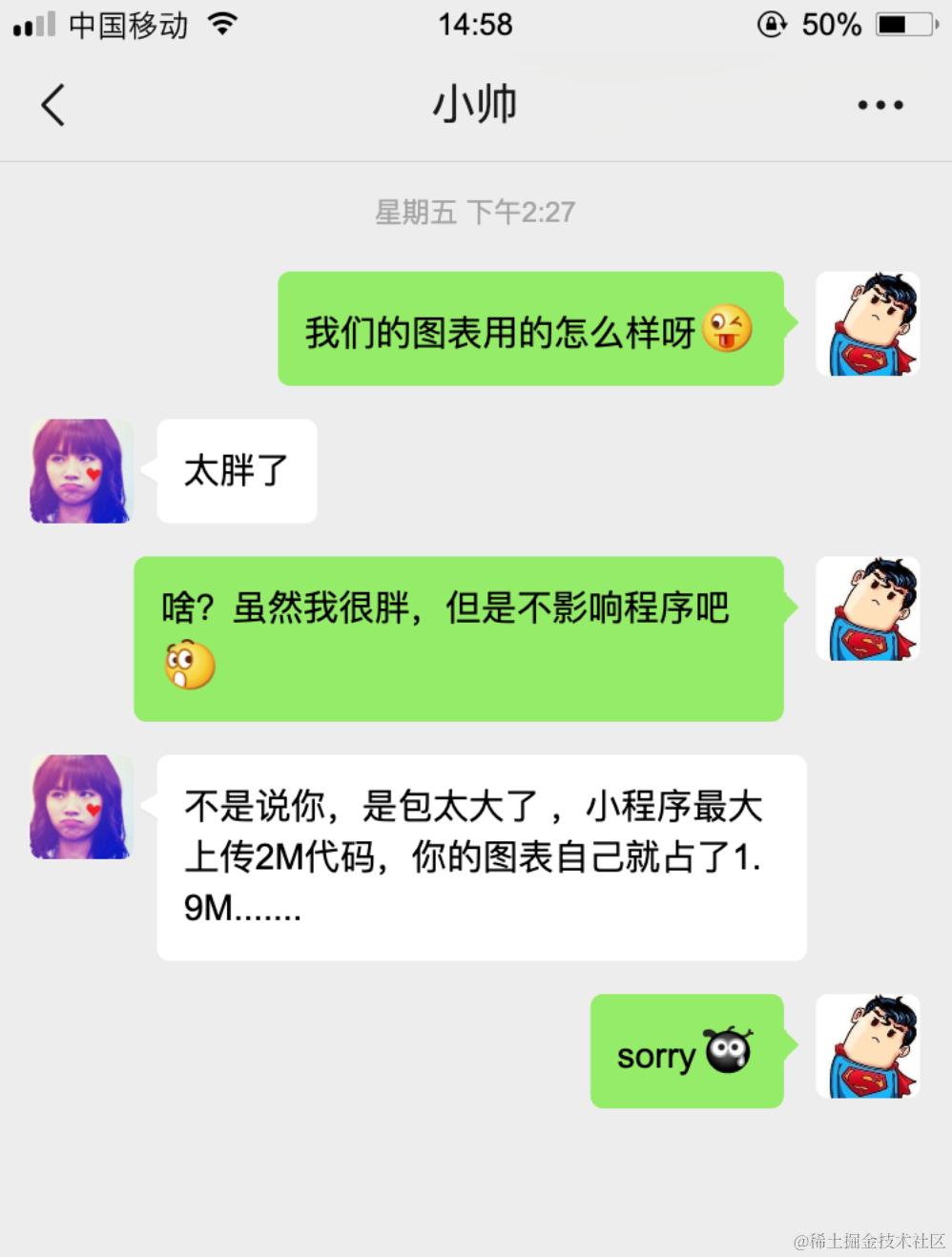The height and width of the screenshot is (1257, 952).
Task: Tap my avatar next to 我们的图表用的怎么样呀
Action: (x=868, y=324)
